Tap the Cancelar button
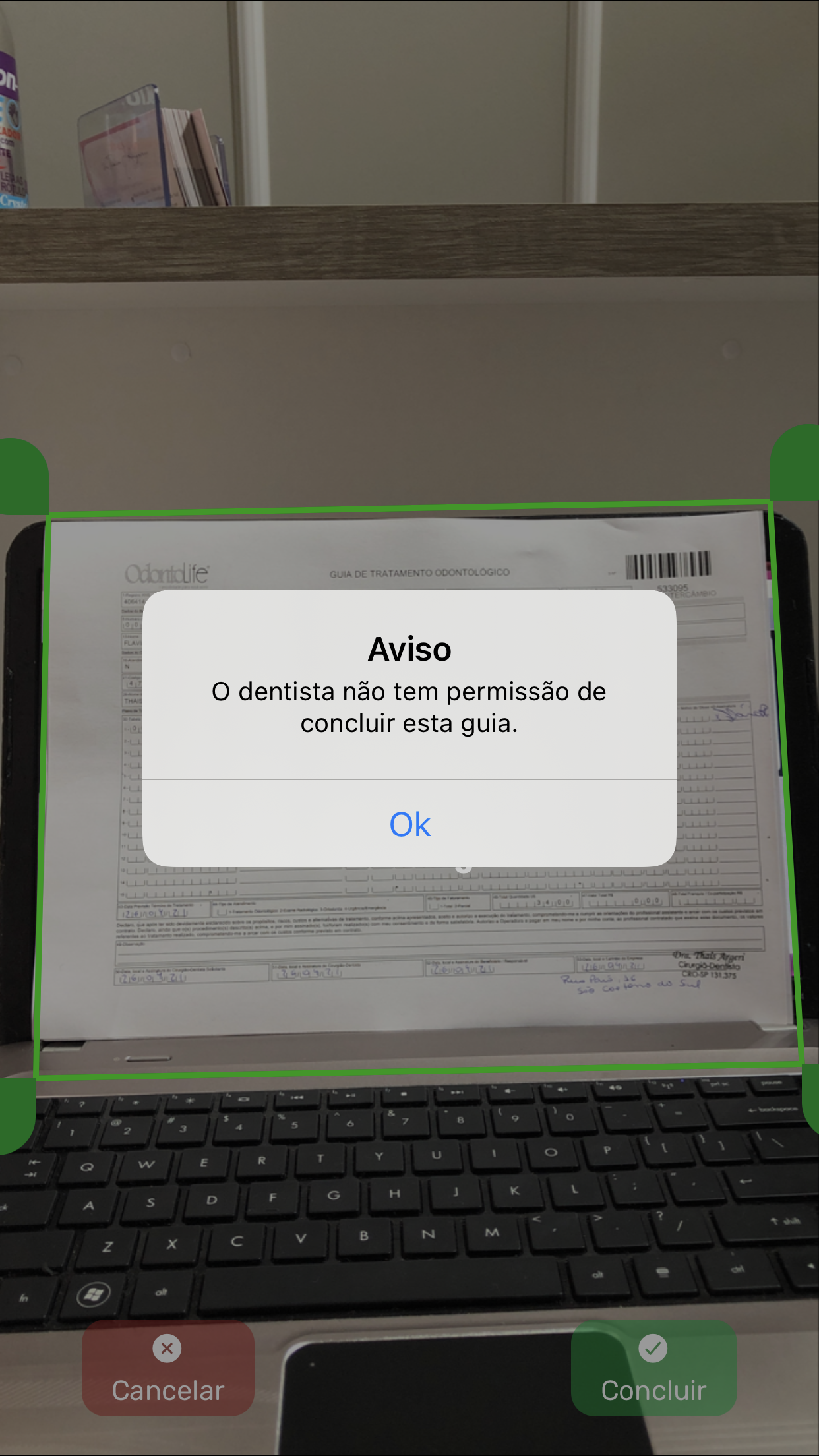The width and height of the screenshot is (819, 1456). pos(168,1368)
